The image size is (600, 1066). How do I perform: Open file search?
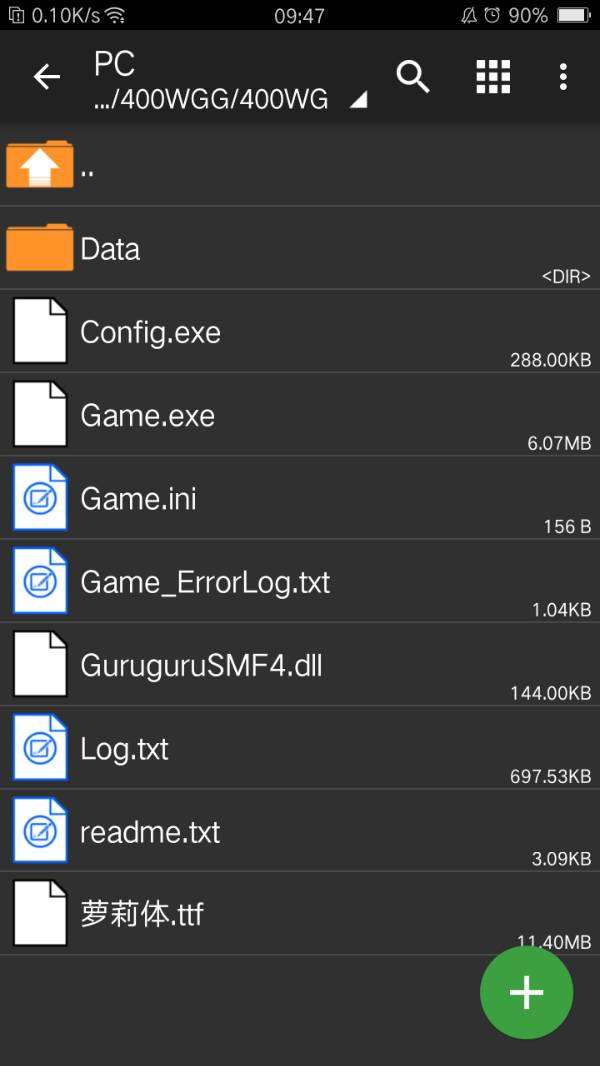(413, 76)
